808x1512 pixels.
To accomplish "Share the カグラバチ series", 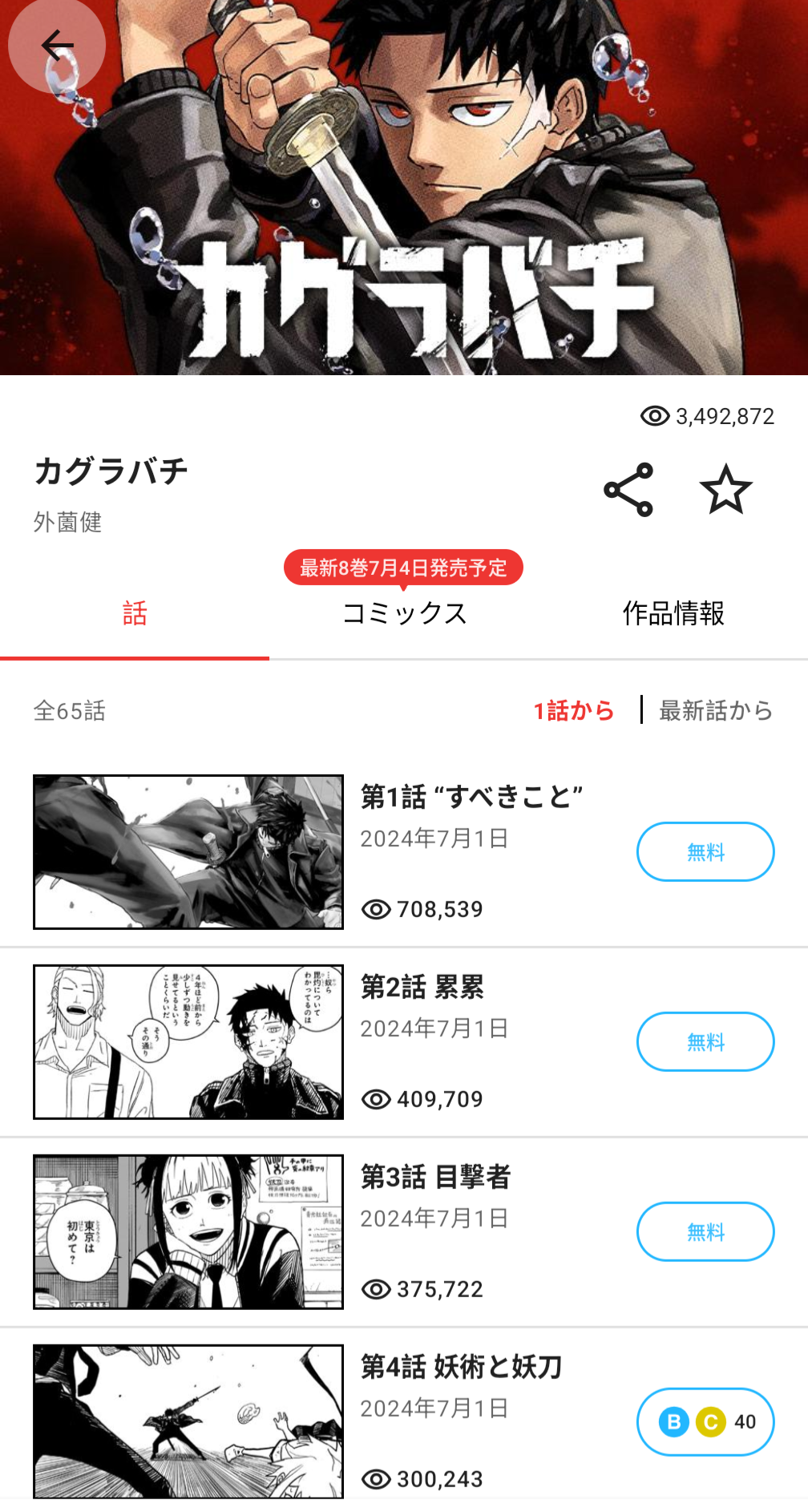I will (628, 490).
